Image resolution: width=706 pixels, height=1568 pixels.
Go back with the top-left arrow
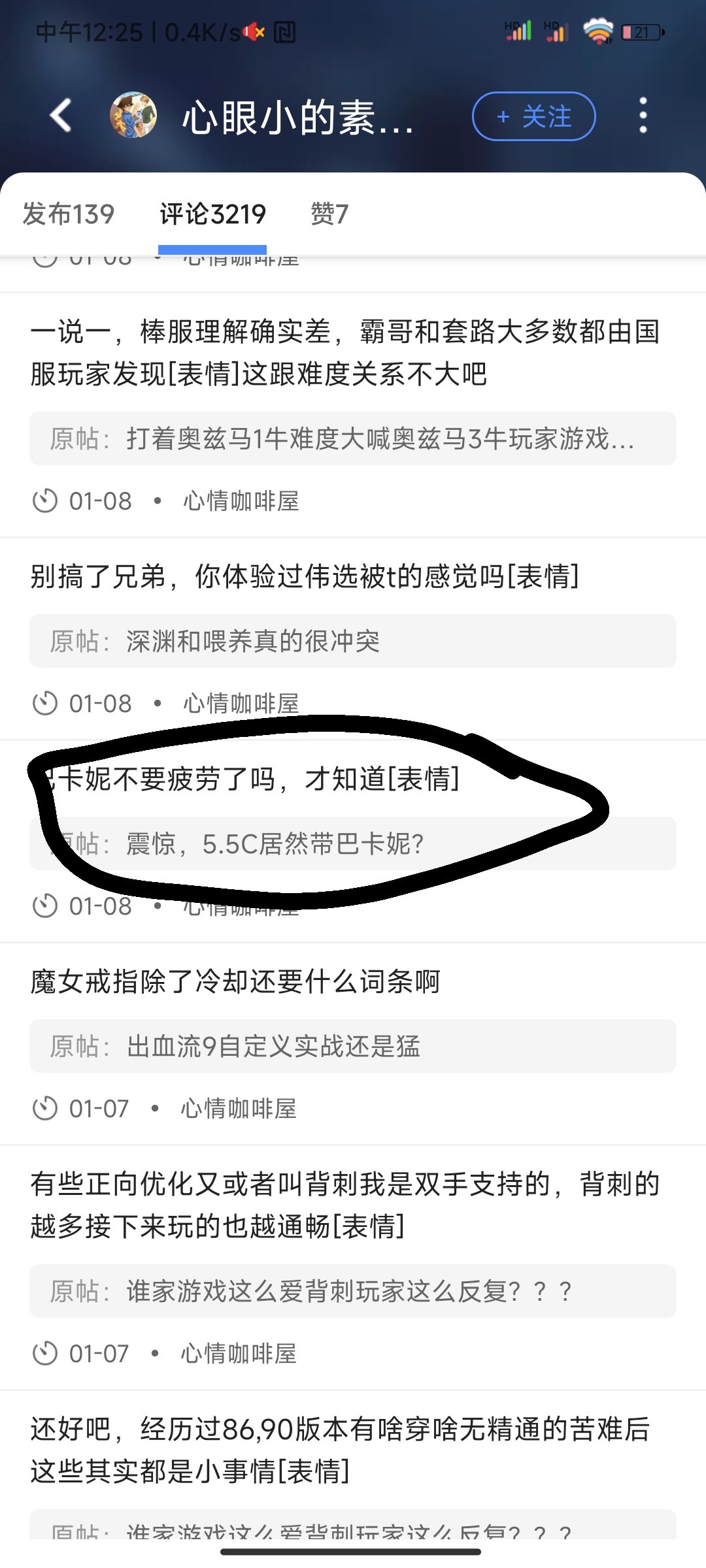coord(61,116)
